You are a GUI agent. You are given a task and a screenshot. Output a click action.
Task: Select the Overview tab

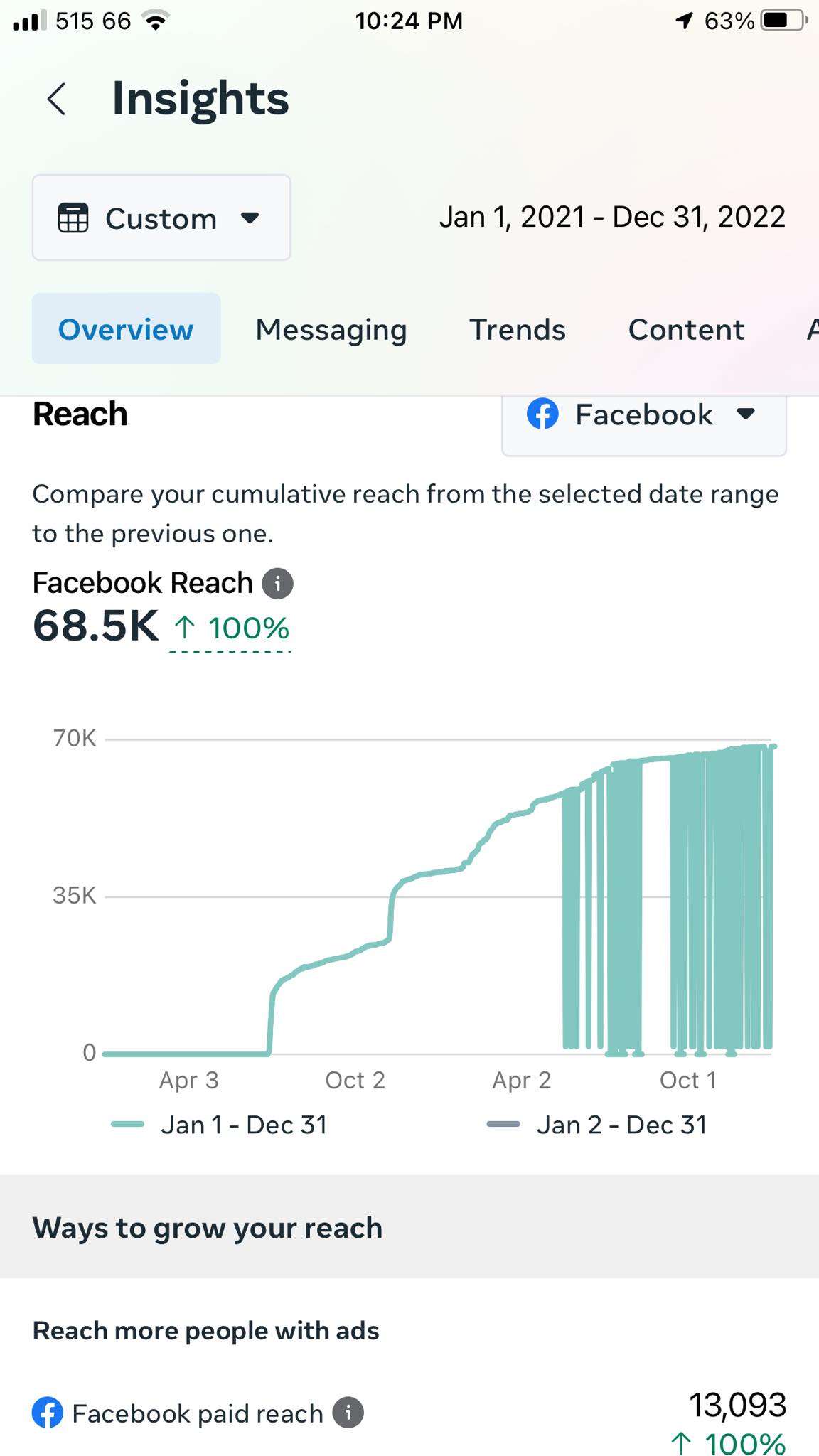126,329
